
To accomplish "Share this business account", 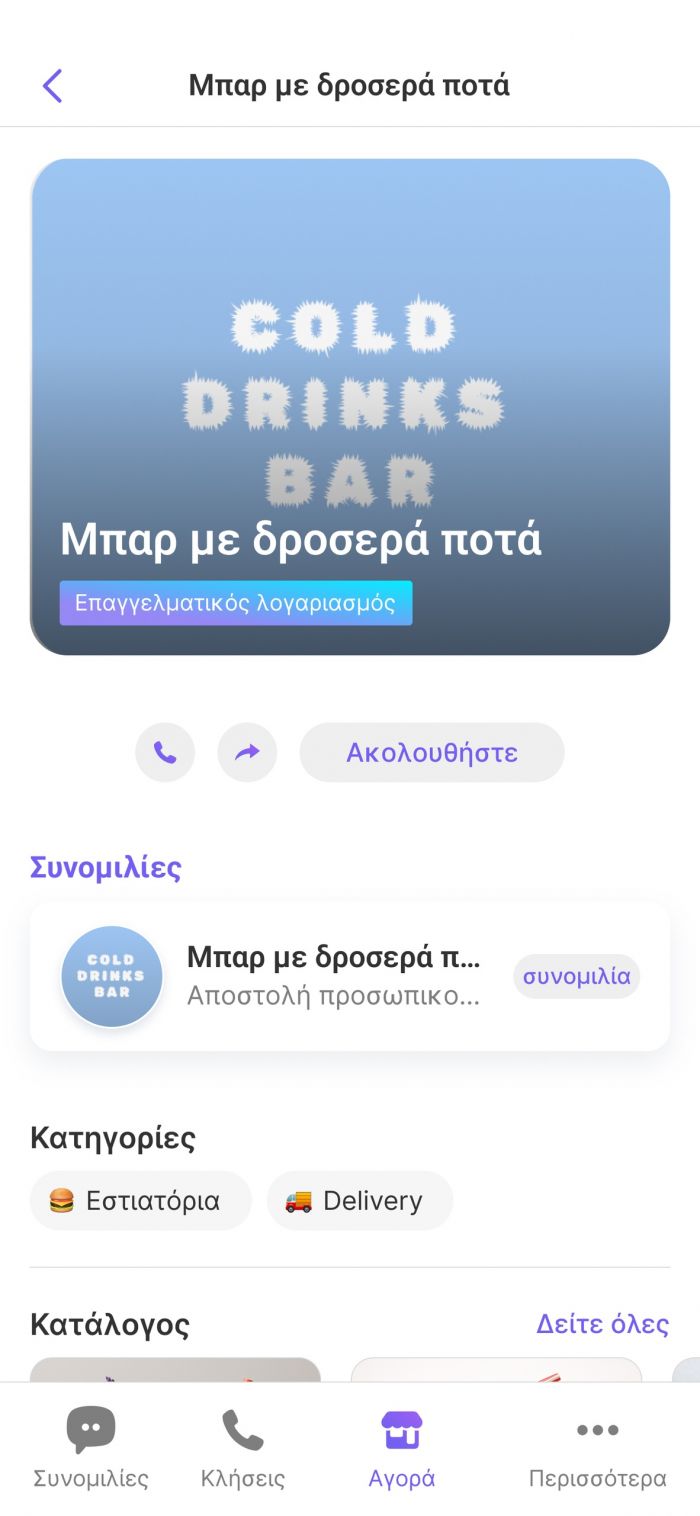I will point(247,752).
